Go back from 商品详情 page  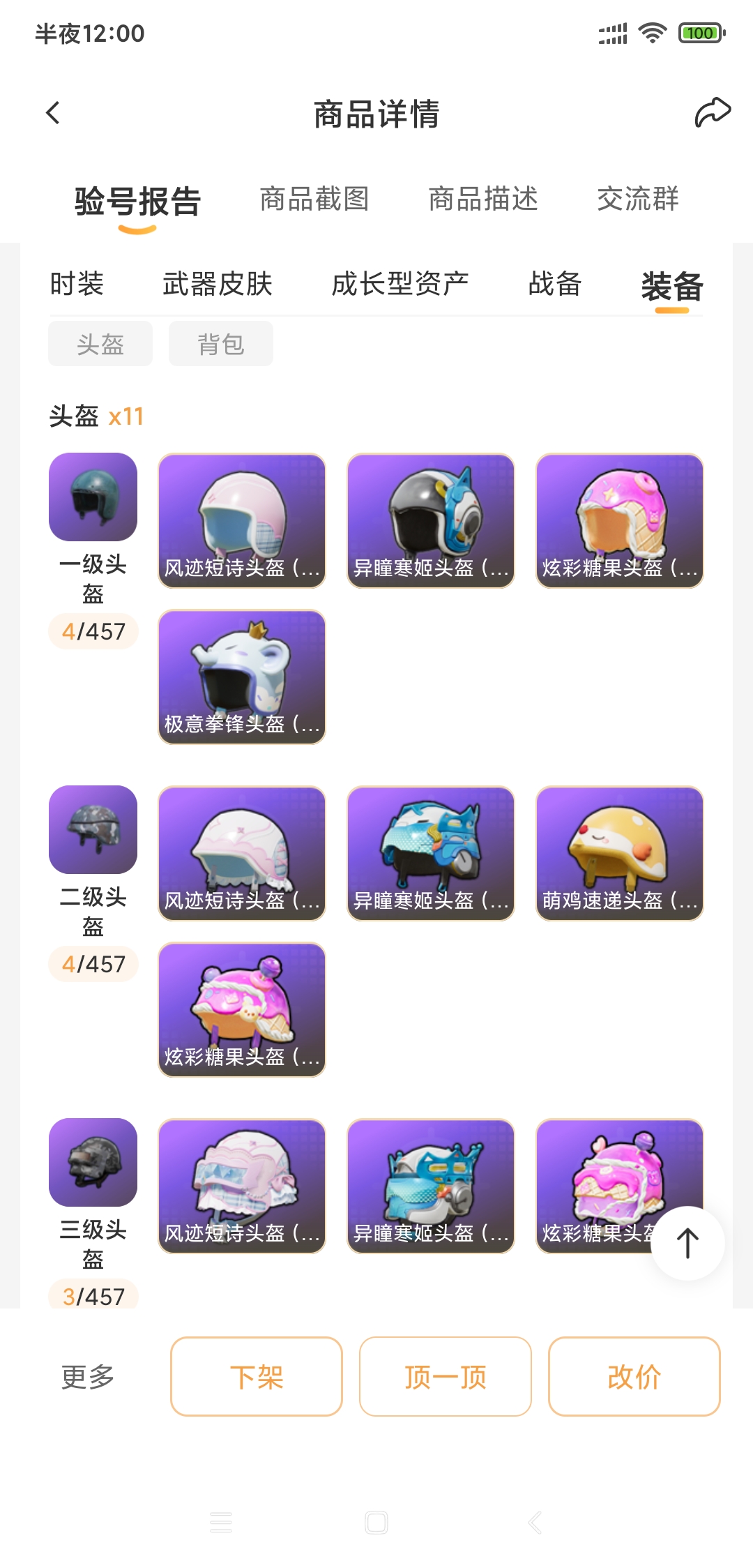tap(53, 113)
